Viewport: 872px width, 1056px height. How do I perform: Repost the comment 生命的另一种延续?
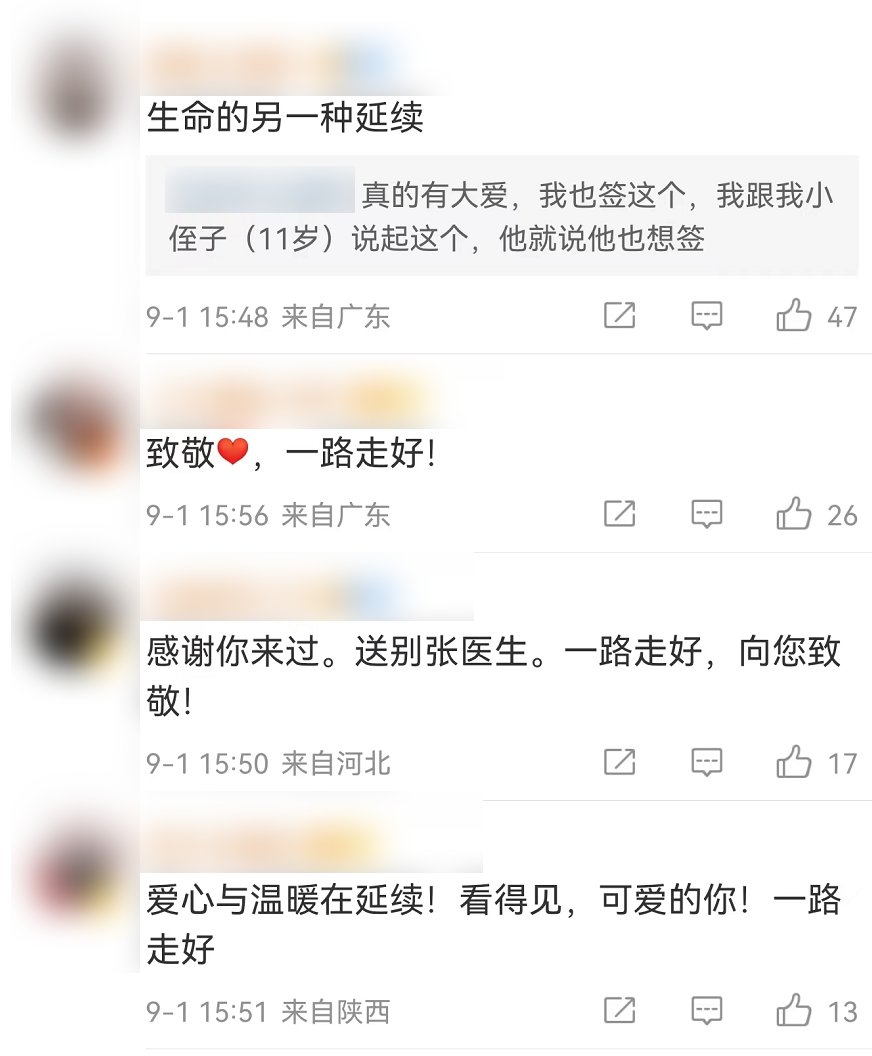point(620,317)
